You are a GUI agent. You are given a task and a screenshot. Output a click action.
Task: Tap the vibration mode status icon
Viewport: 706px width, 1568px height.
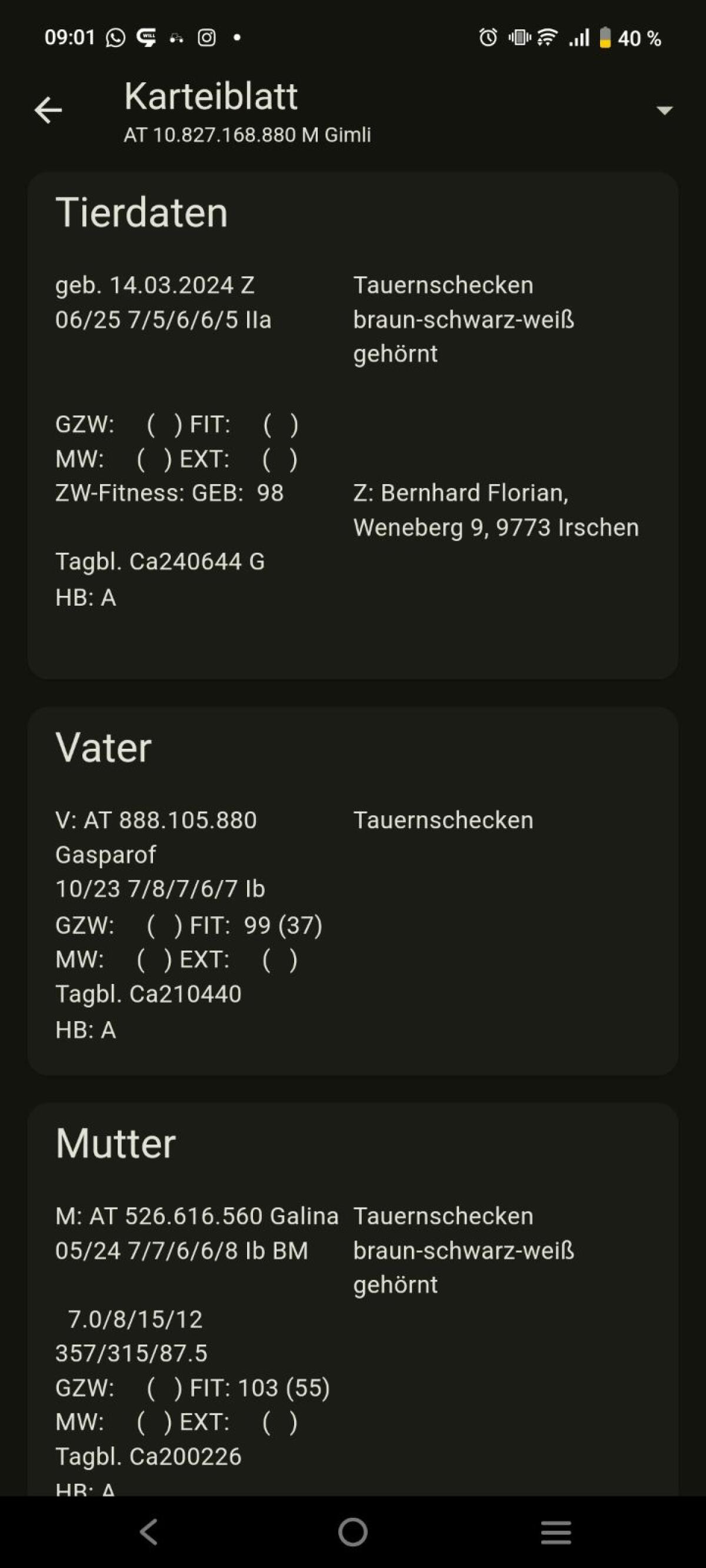pos(518,38)
